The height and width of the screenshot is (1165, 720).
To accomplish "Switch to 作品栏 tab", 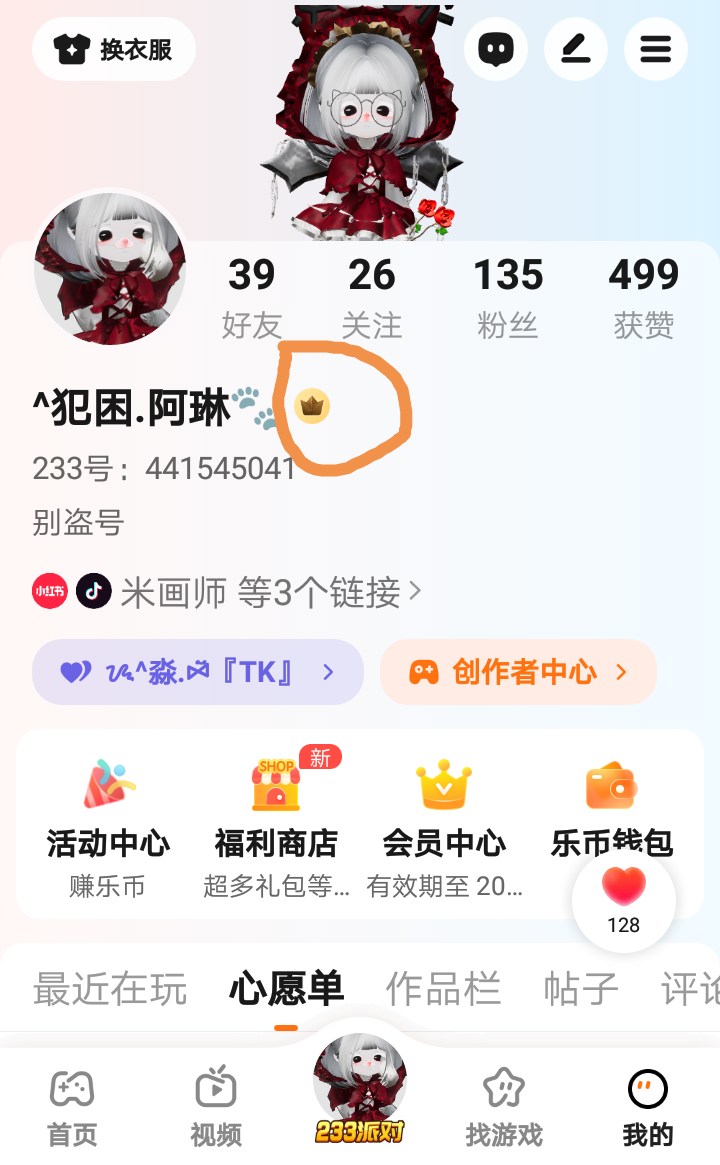I will coord(443,989).
